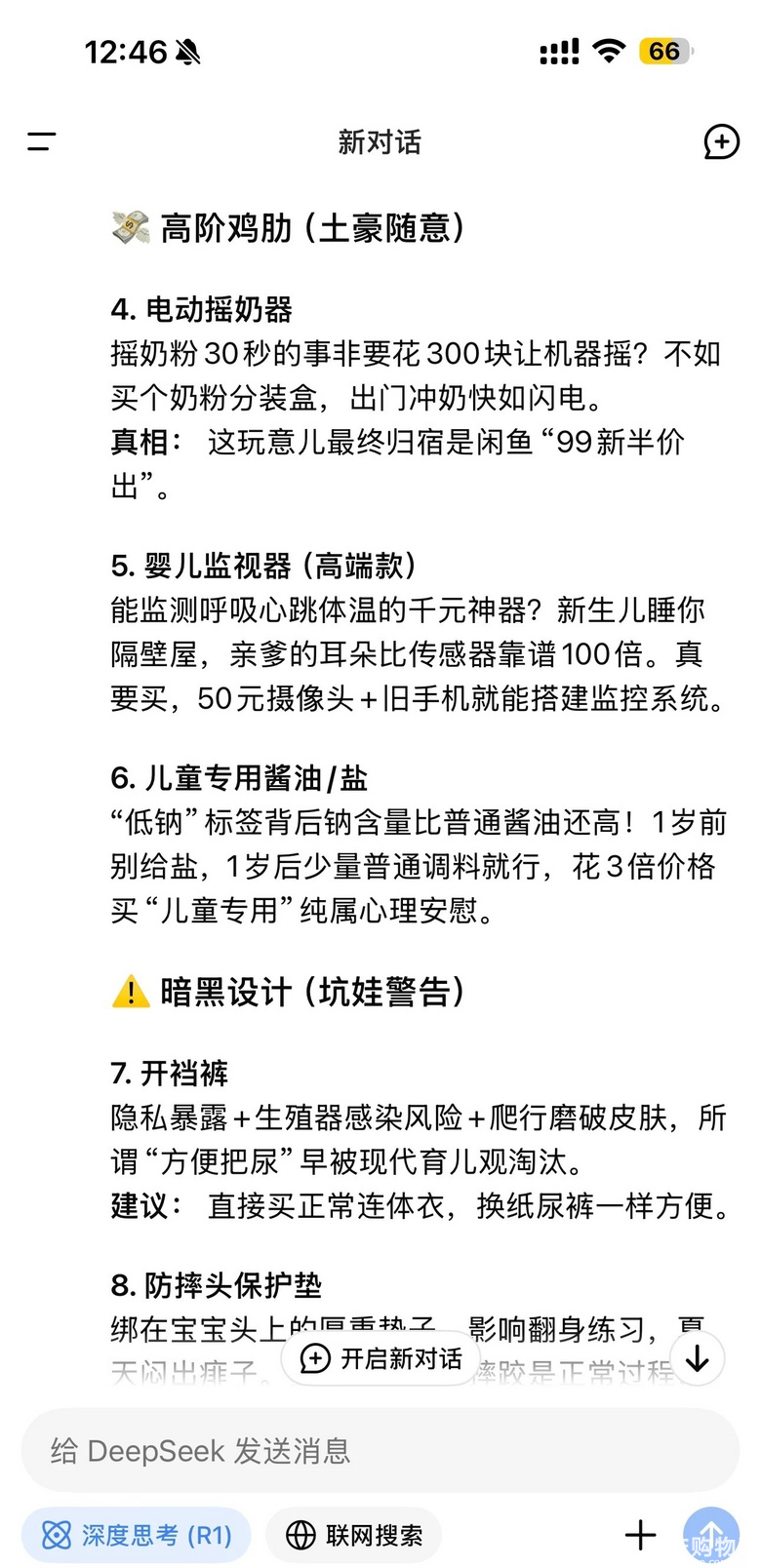The image size is (761, 1568).
Task: Enable 联网搜索 web search
Action: (354, 1536)
